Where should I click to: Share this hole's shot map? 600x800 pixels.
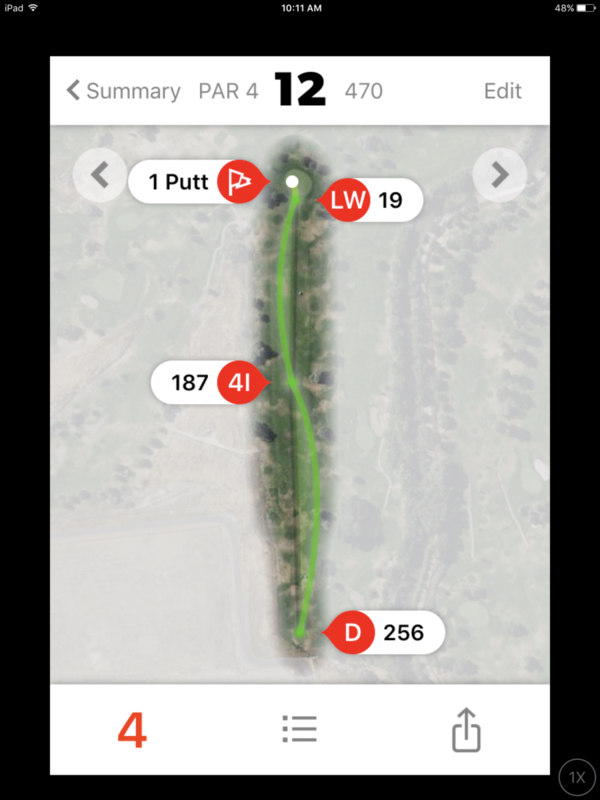tap(466, 731)
